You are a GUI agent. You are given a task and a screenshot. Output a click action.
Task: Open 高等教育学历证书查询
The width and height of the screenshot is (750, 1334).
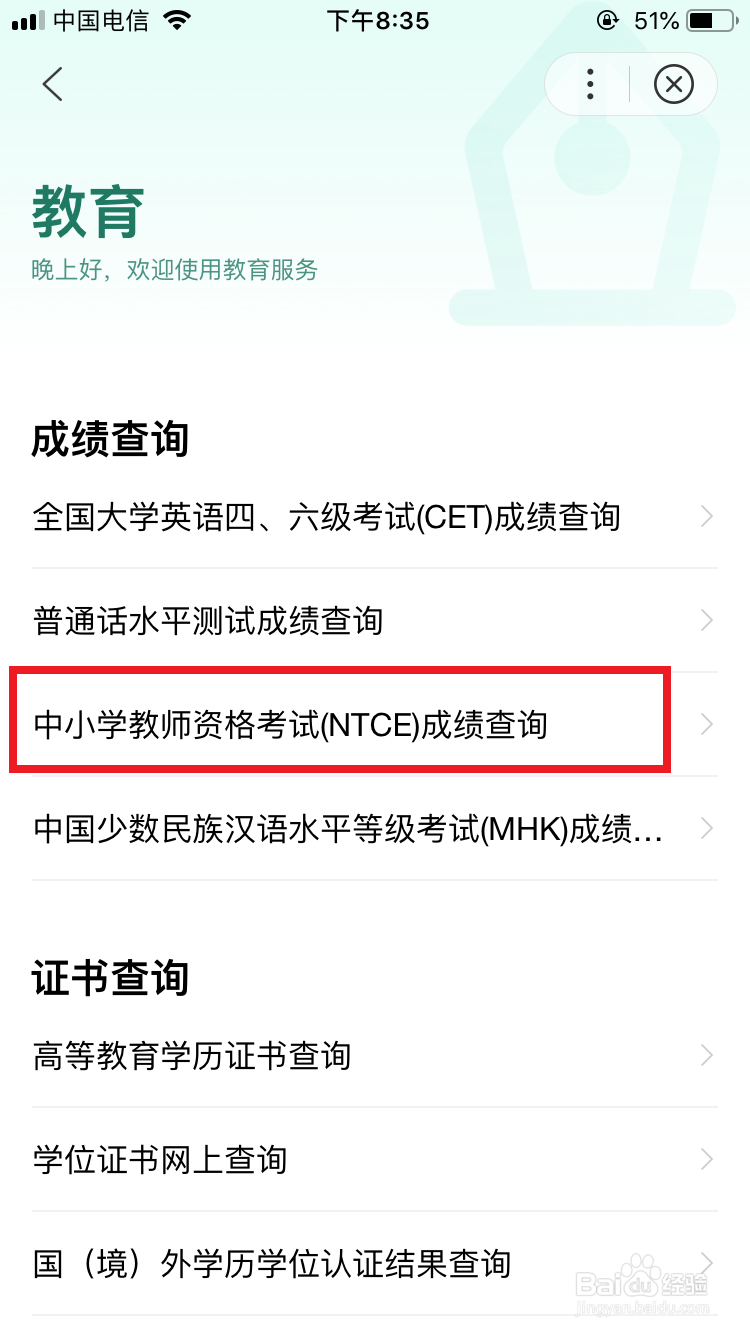[190, 1055]
